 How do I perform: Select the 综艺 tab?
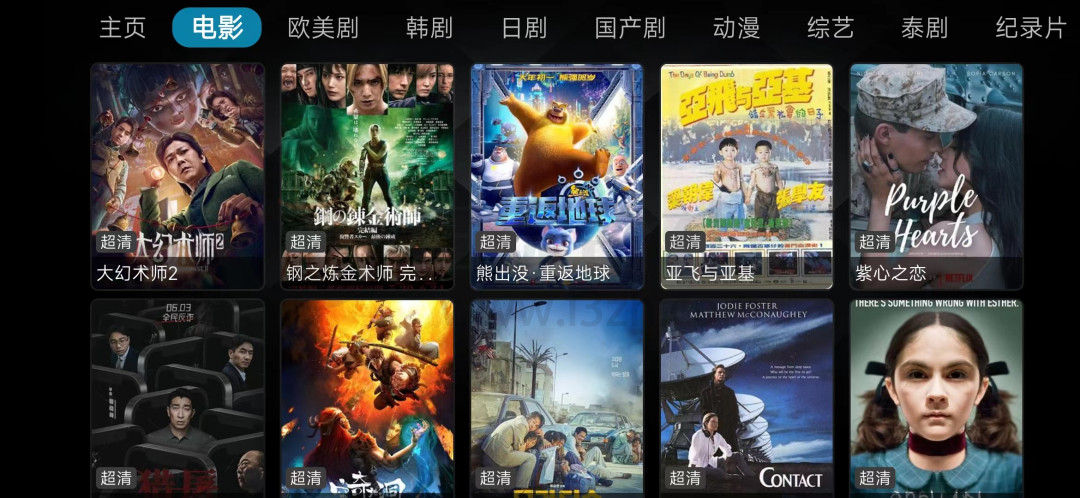pyautogui.click(x=830, y=28)
